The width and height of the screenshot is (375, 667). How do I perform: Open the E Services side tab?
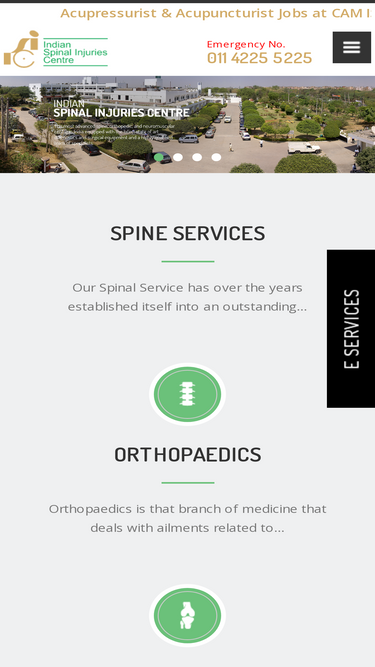[351, 328]
